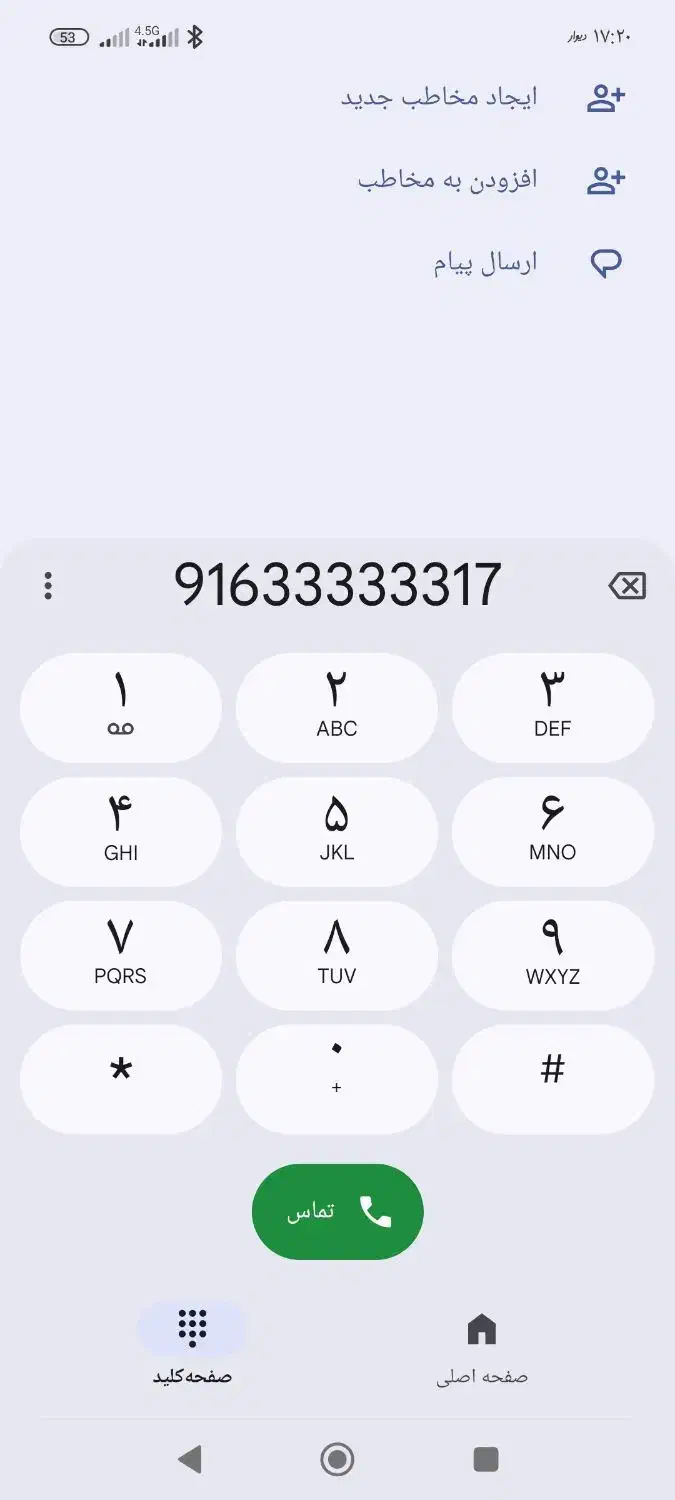Tap the asterisk key
Screen dimensions: 675x1500
pyautogui.click(x=121, y=1080)
